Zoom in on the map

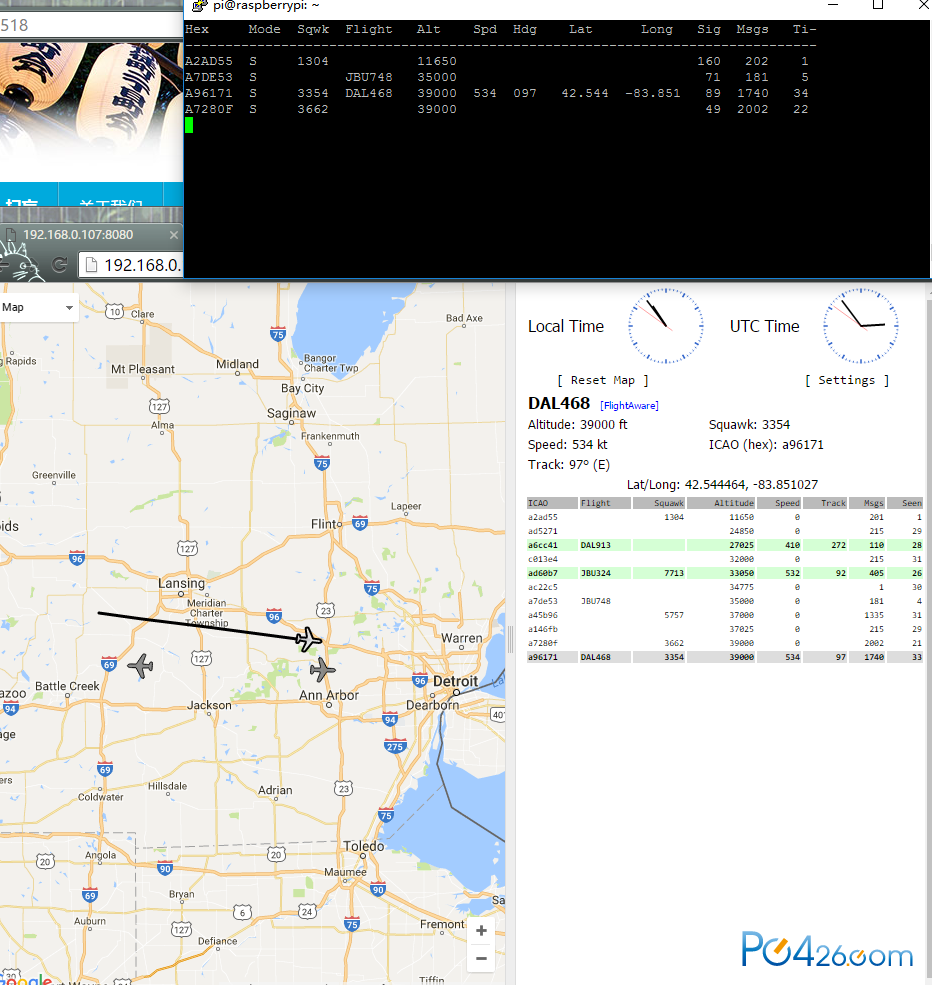click(481, 931)
